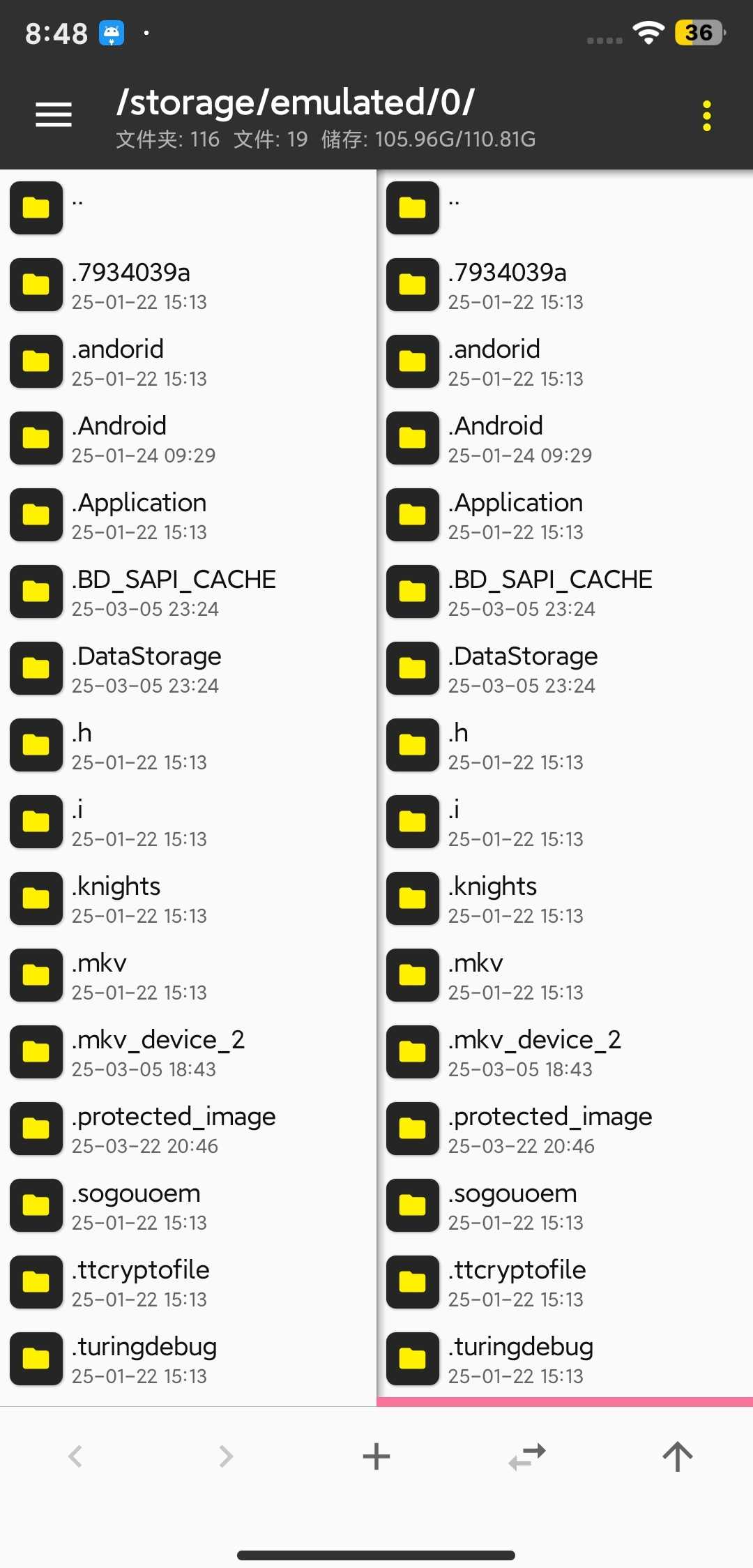Tap the plus icon to create new item

(376, 1456)
